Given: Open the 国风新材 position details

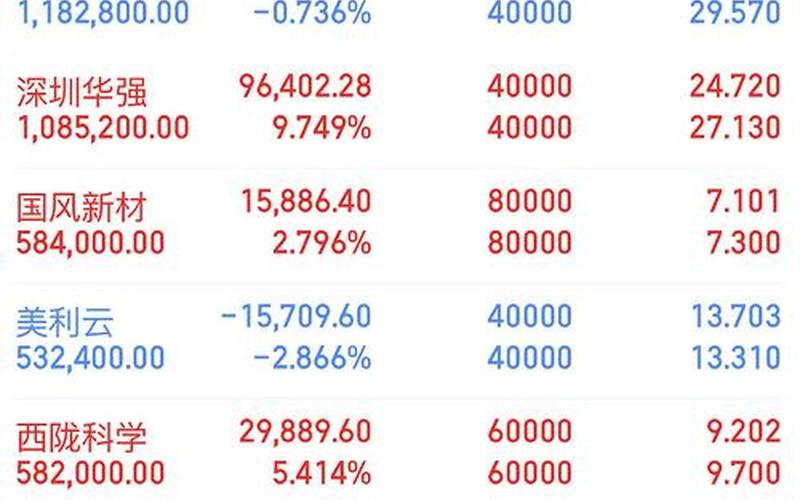Looking at the screenshot, I should [x=83, y=208].
